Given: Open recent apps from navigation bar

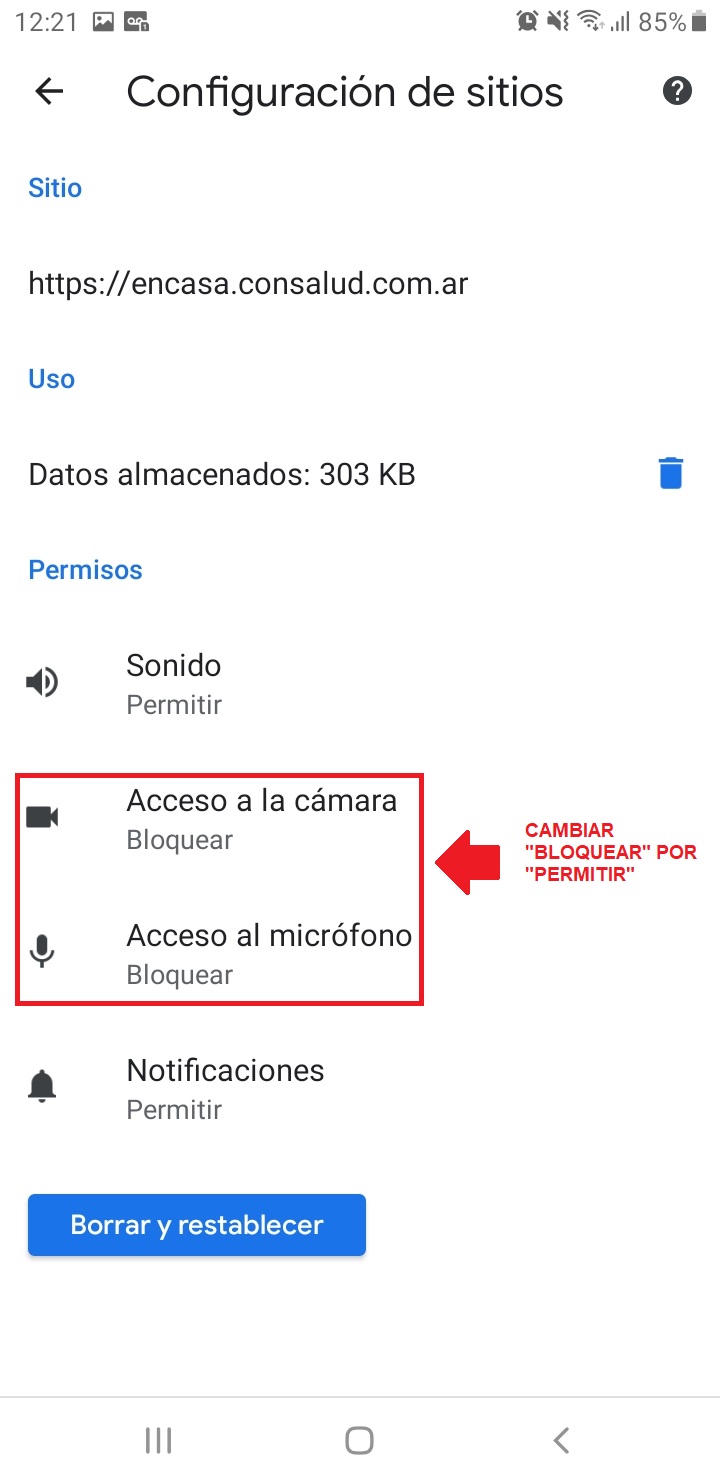Looking at the screenshot, I should (x=158, y=1440).
